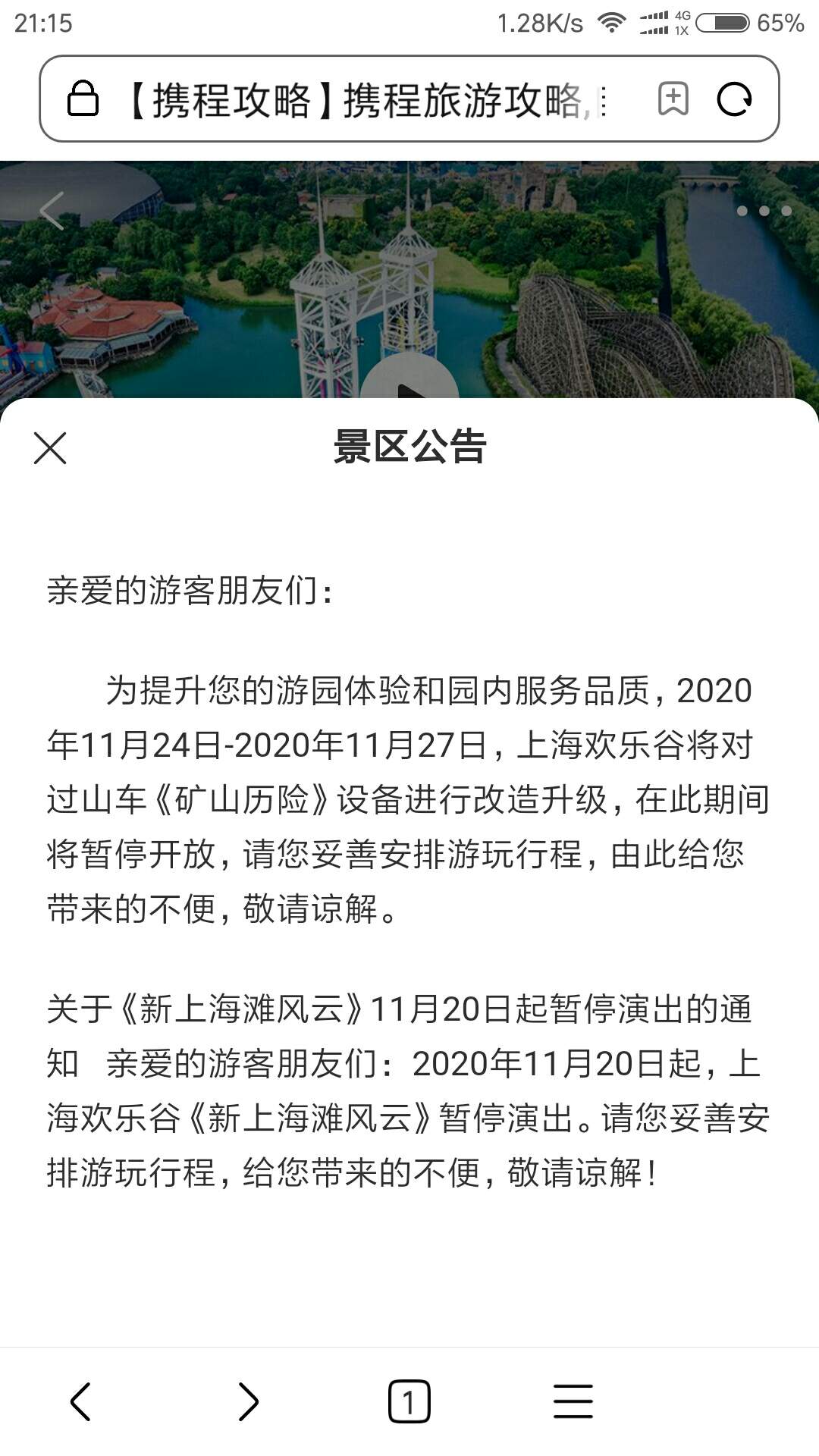This screenshot has width=819, height=1456.
Task: Reload the current webpage
Action: coord(734,99)
